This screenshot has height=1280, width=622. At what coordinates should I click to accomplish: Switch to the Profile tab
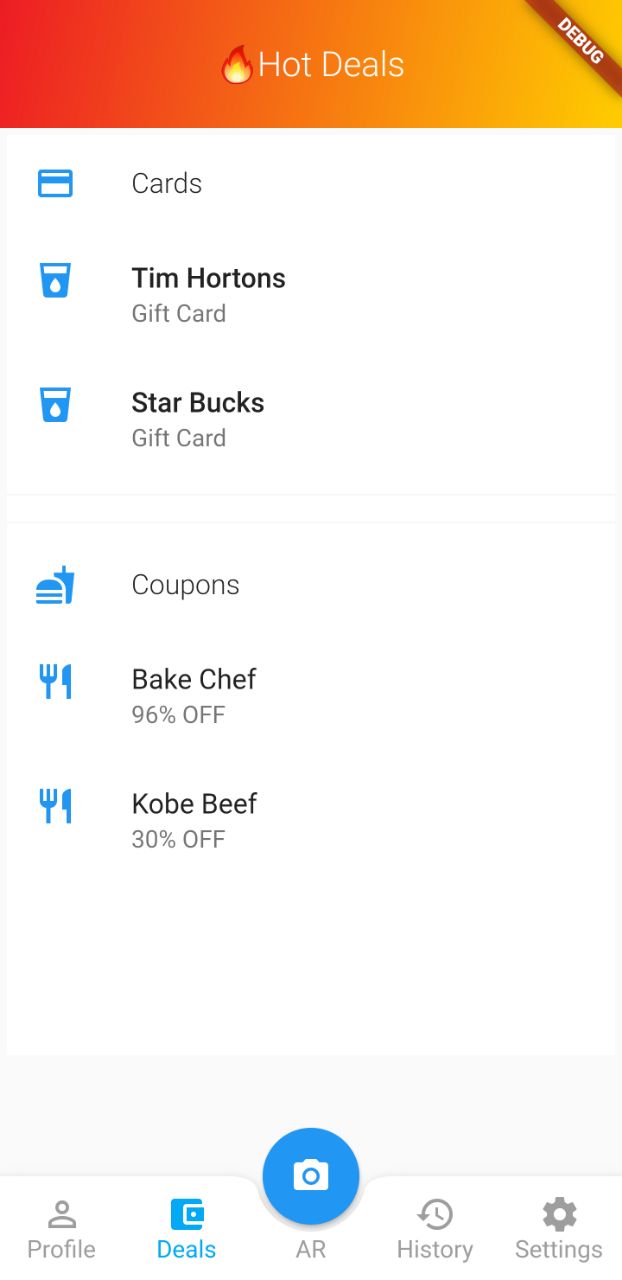[x=62, y=1230]
